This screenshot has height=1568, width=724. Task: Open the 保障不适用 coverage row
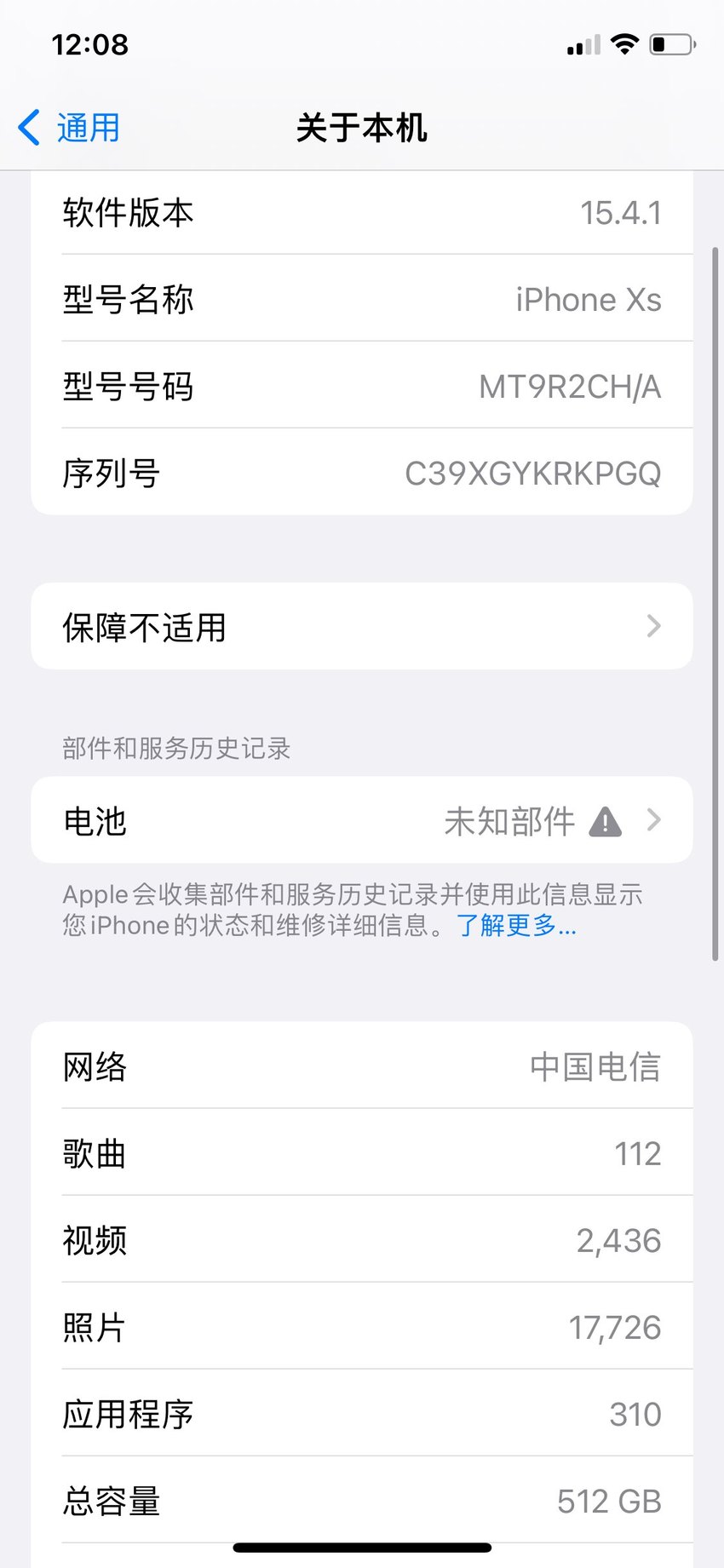coord(362,627)
